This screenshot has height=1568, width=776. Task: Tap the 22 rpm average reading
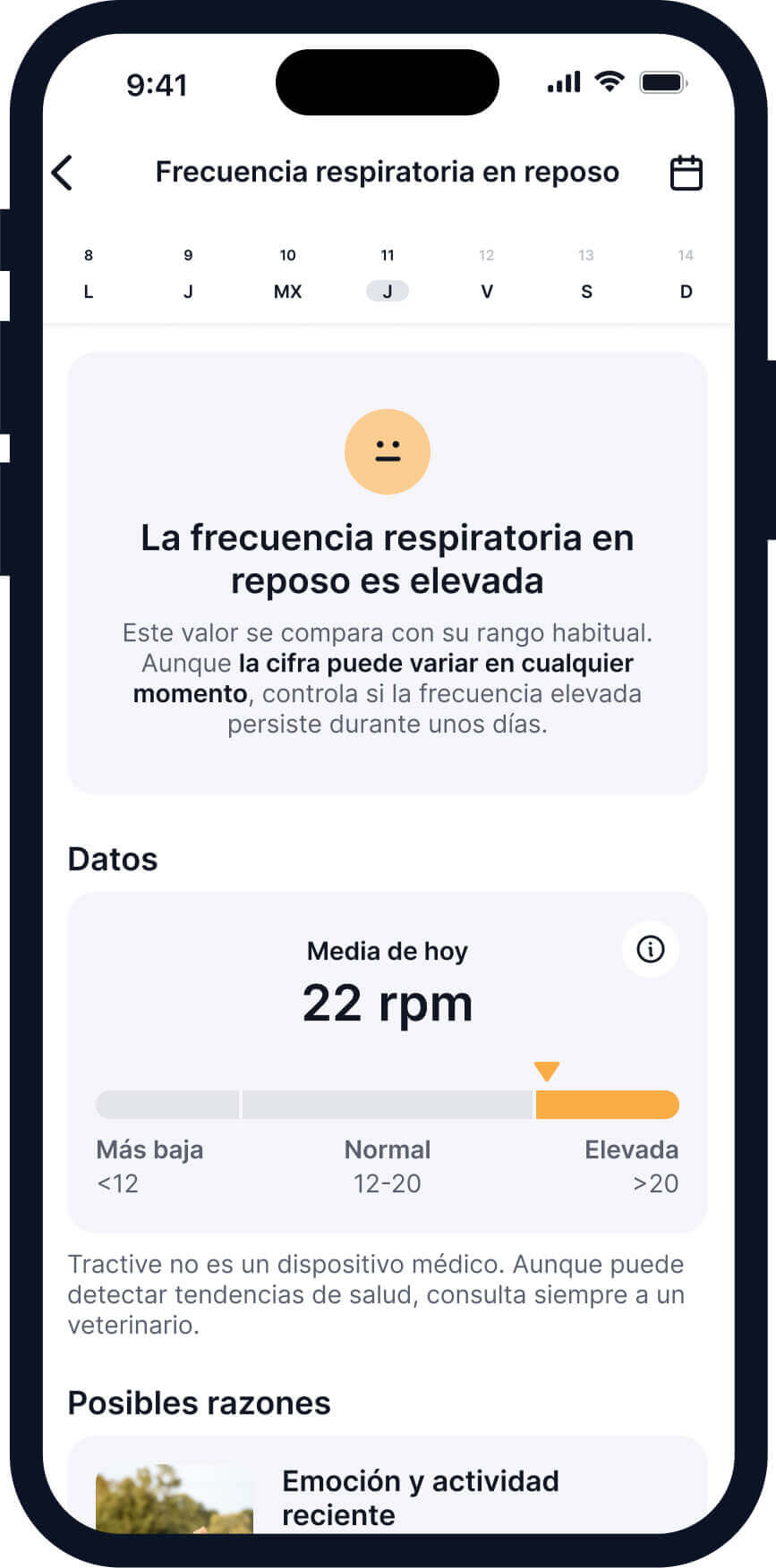tap(388, 1002)
